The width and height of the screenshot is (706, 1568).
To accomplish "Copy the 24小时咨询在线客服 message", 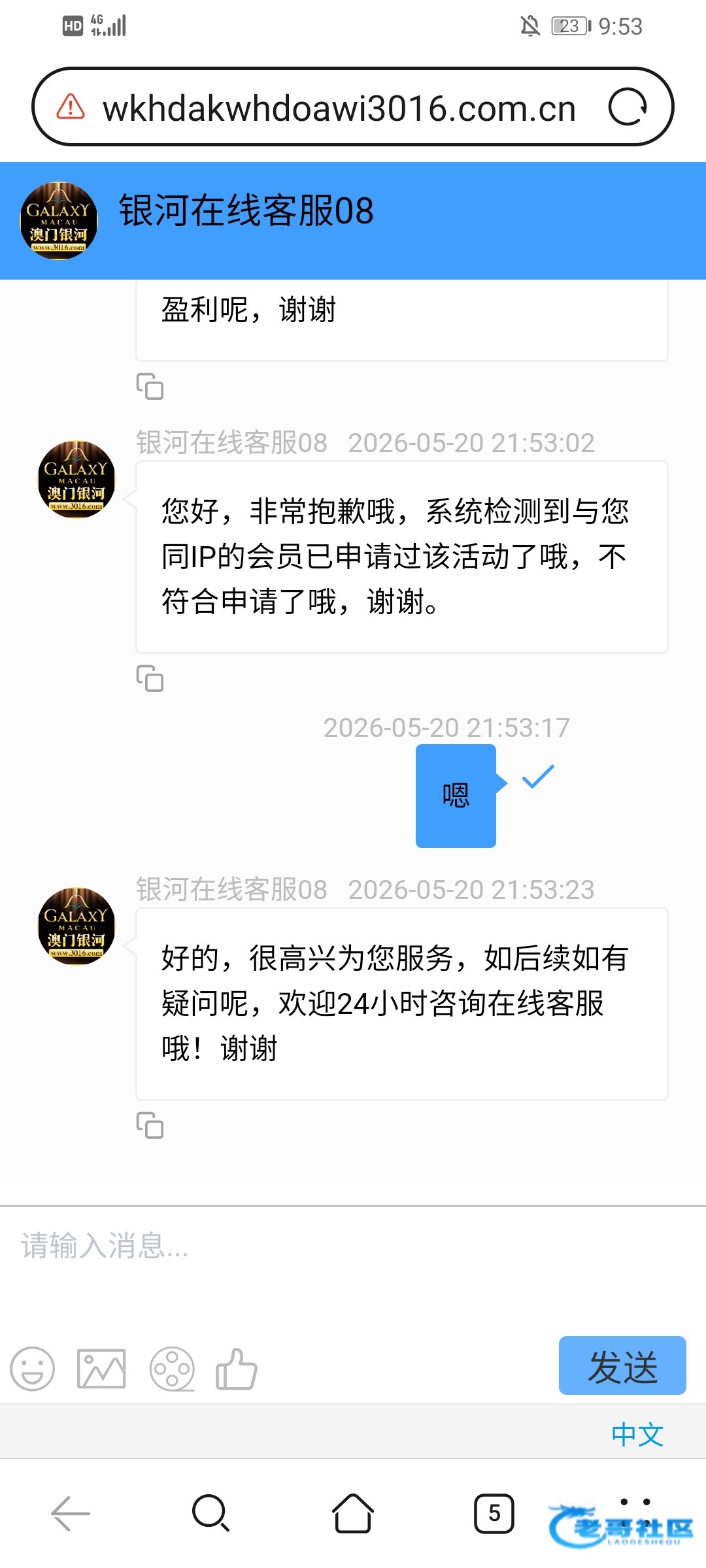I will coord(150,1125).
